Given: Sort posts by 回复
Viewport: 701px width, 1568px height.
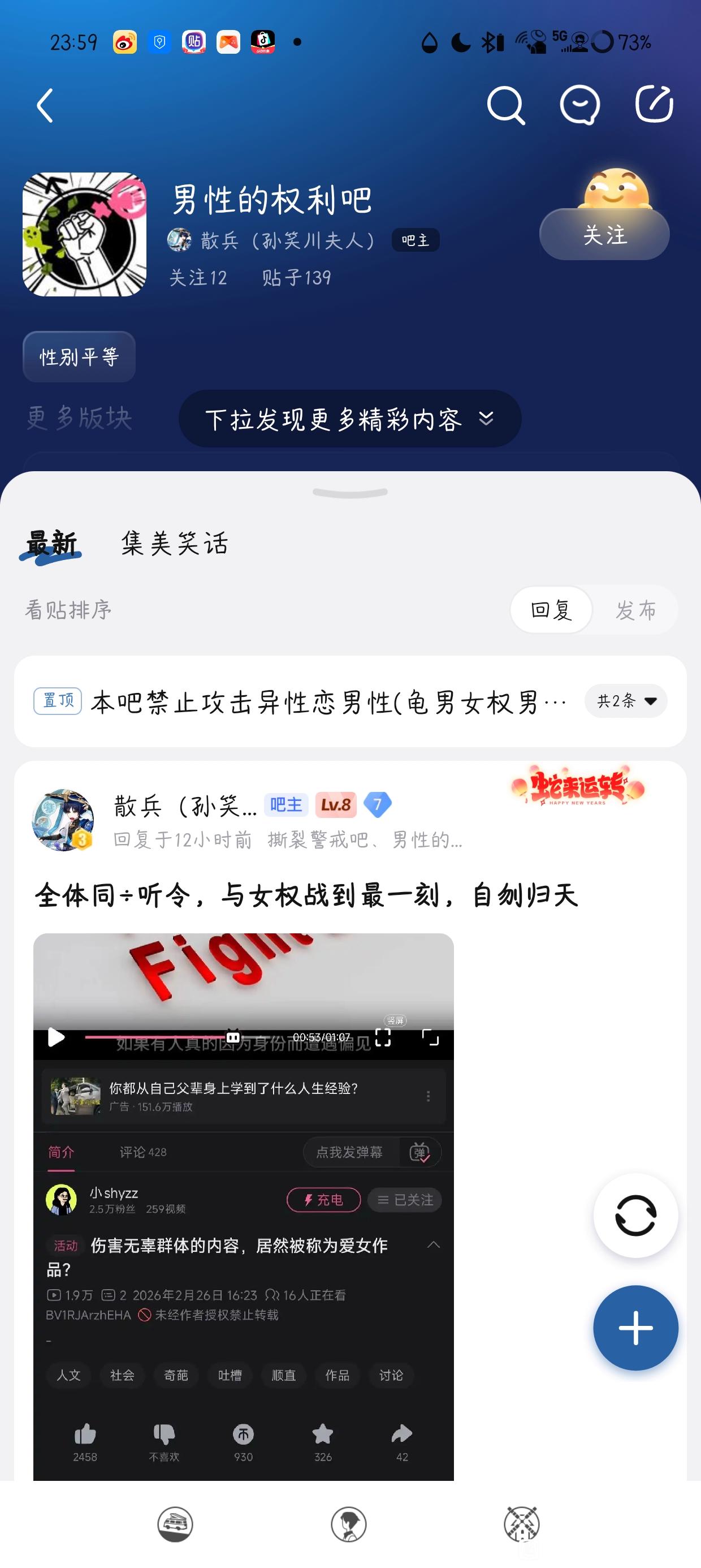Looking at the screenshot, I should [x=551, y=610].
